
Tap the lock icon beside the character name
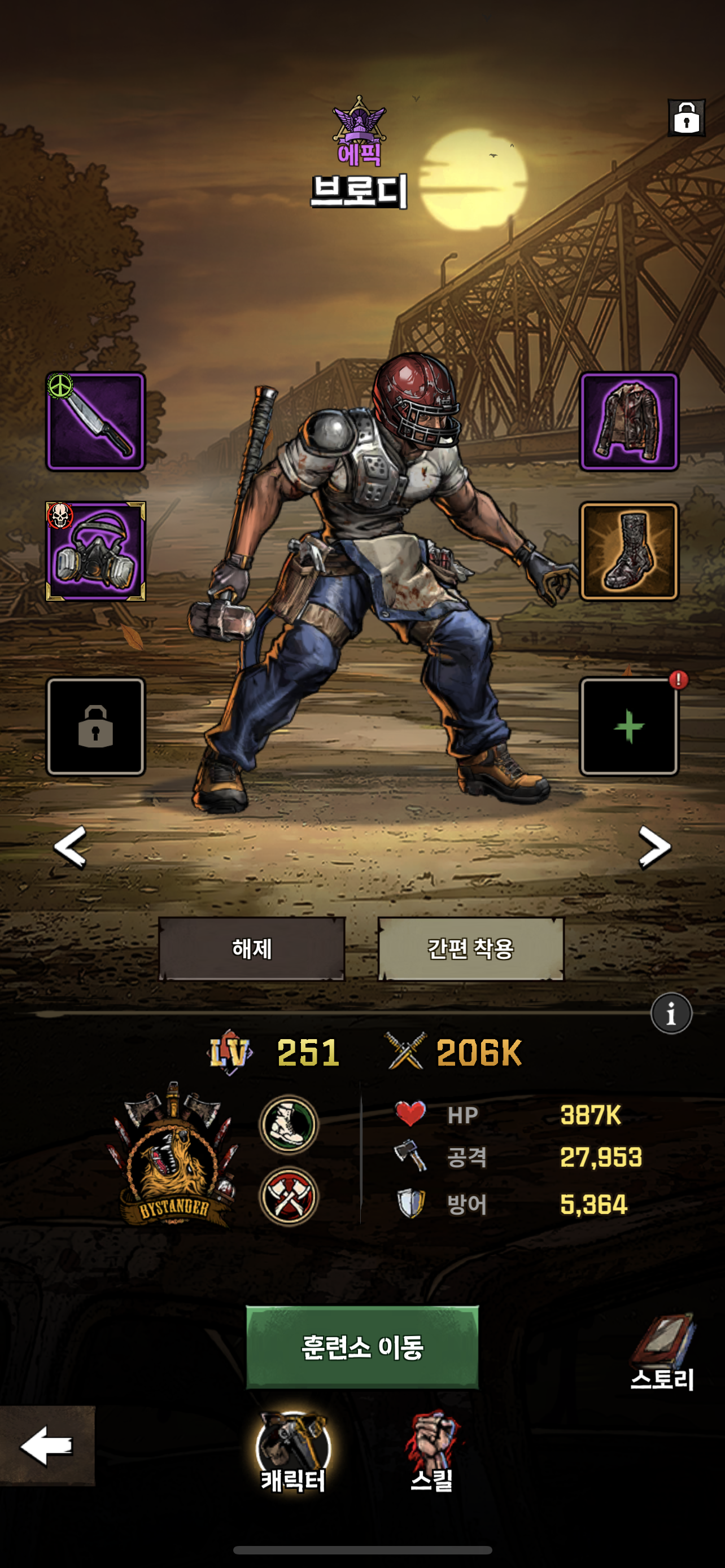[686, 117]
